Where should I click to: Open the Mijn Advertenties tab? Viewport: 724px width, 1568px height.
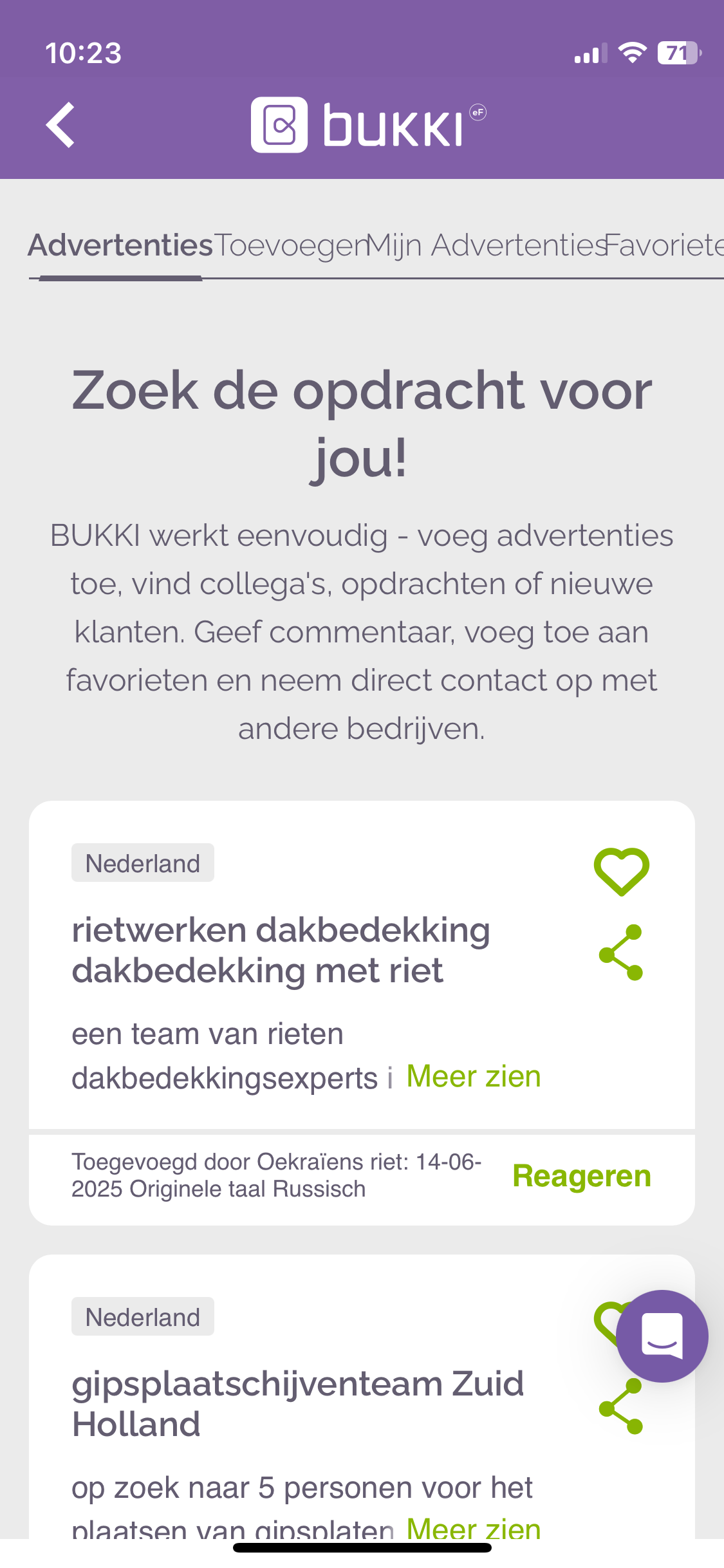pyautogui.click(x=486, y=246)
